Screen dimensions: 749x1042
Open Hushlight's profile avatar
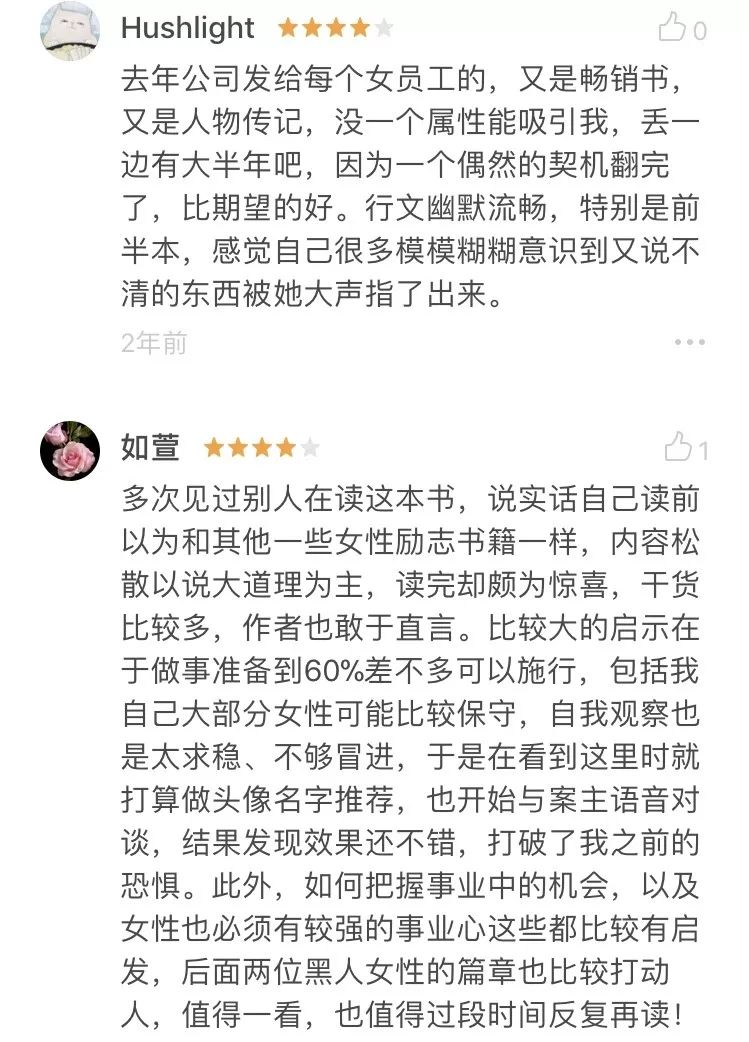point(69,31)
